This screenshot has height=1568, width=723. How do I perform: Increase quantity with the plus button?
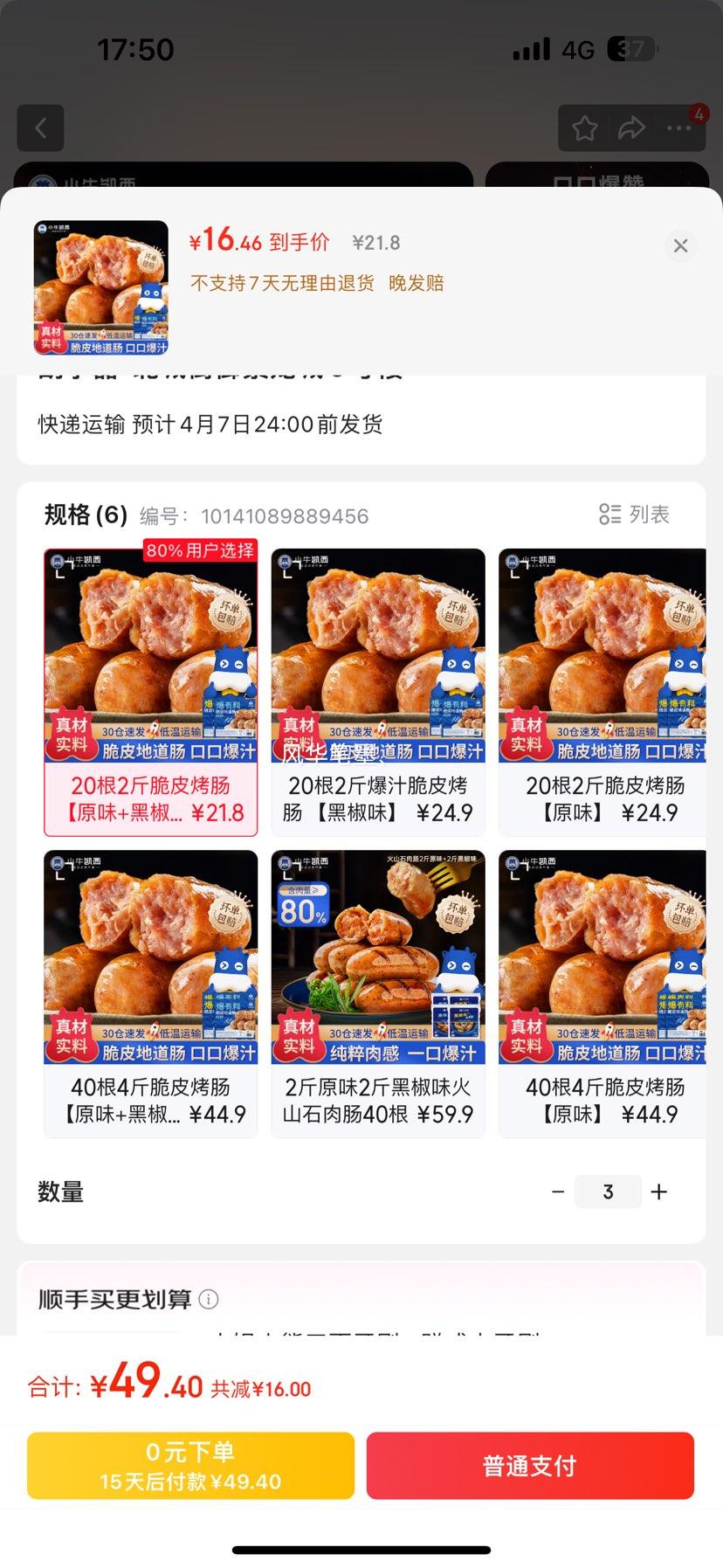pyautogui.click(x=659, y=1192)
